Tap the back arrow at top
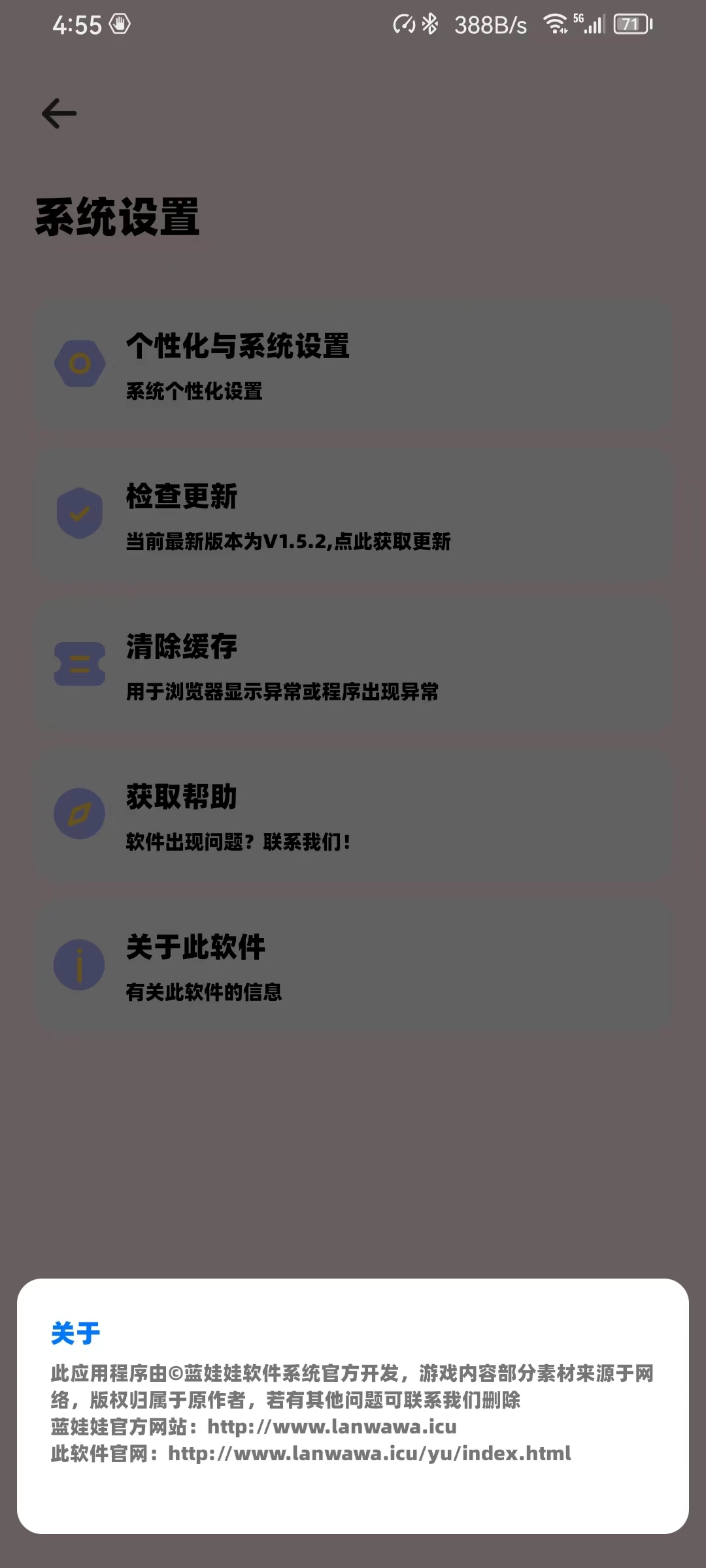 (59, 114)
